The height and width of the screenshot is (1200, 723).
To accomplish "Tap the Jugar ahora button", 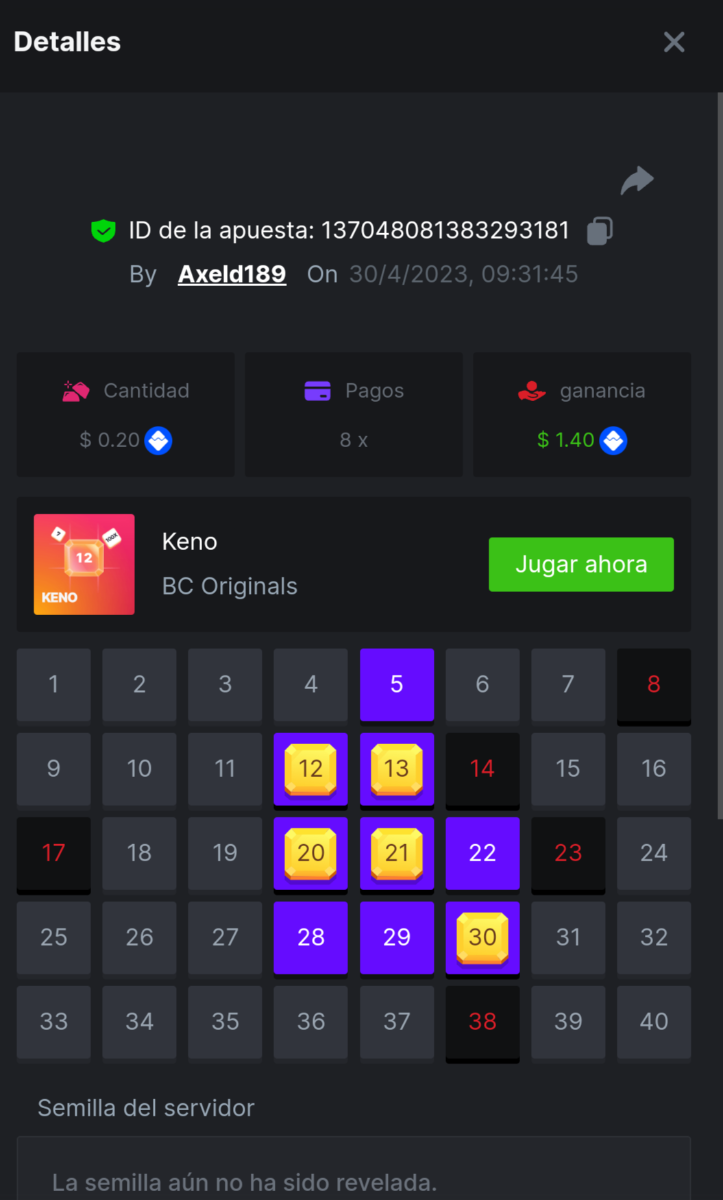I will 581,564.
